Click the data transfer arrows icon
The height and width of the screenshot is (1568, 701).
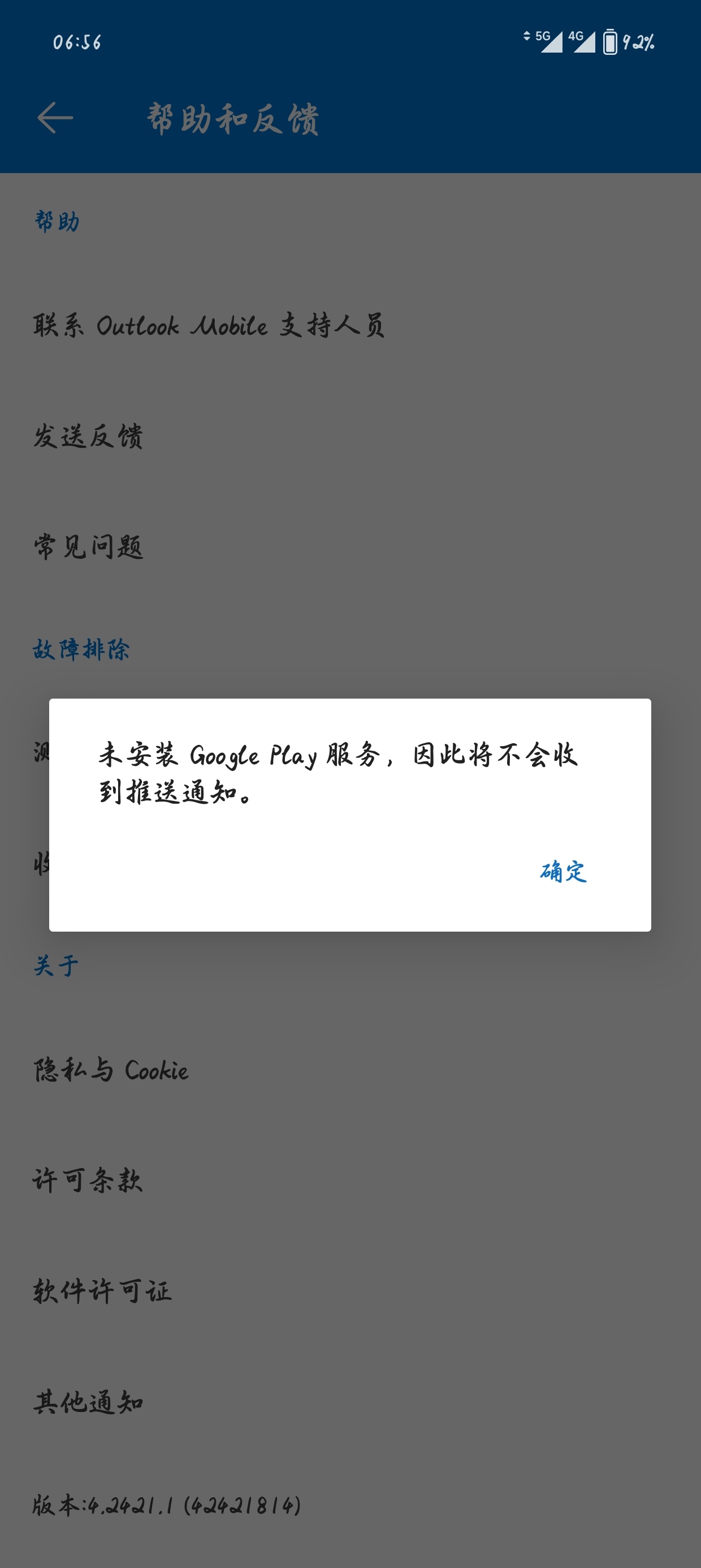coord(527,38)
